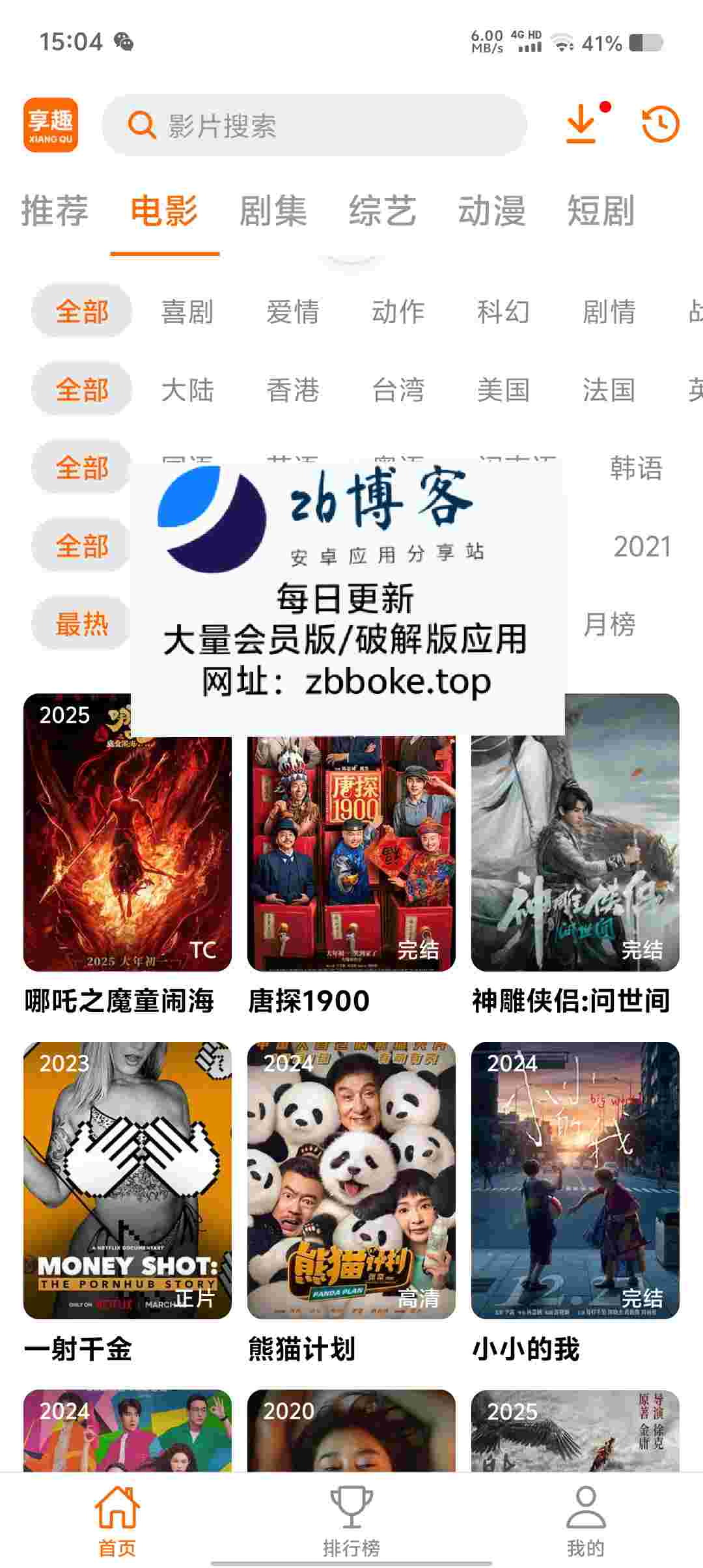This screenshot has width=703, height=1568.
Task: Switch to the 动漫 tab
Action: [x=492, y=211]
